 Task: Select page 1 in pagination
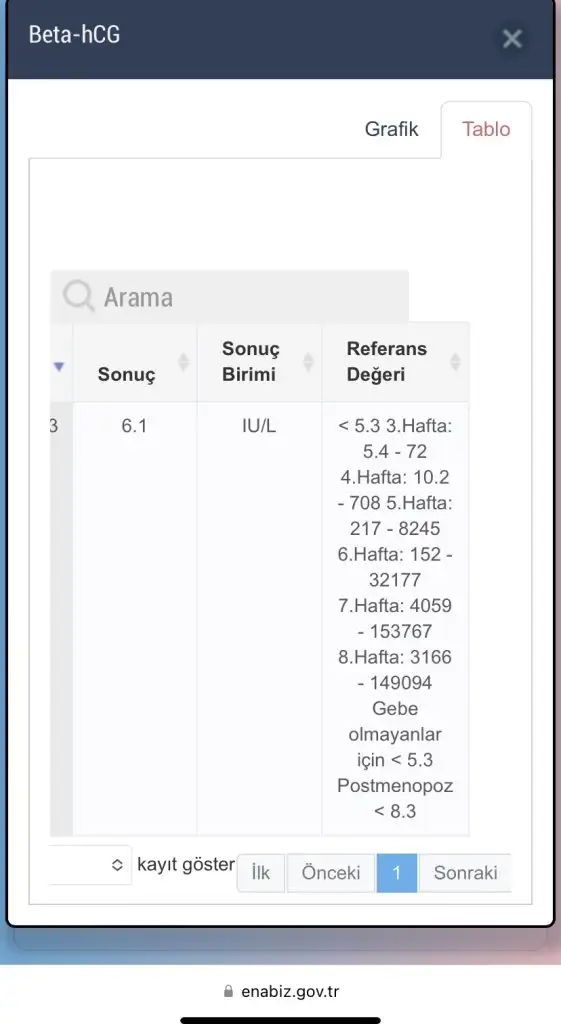[396, 872]
